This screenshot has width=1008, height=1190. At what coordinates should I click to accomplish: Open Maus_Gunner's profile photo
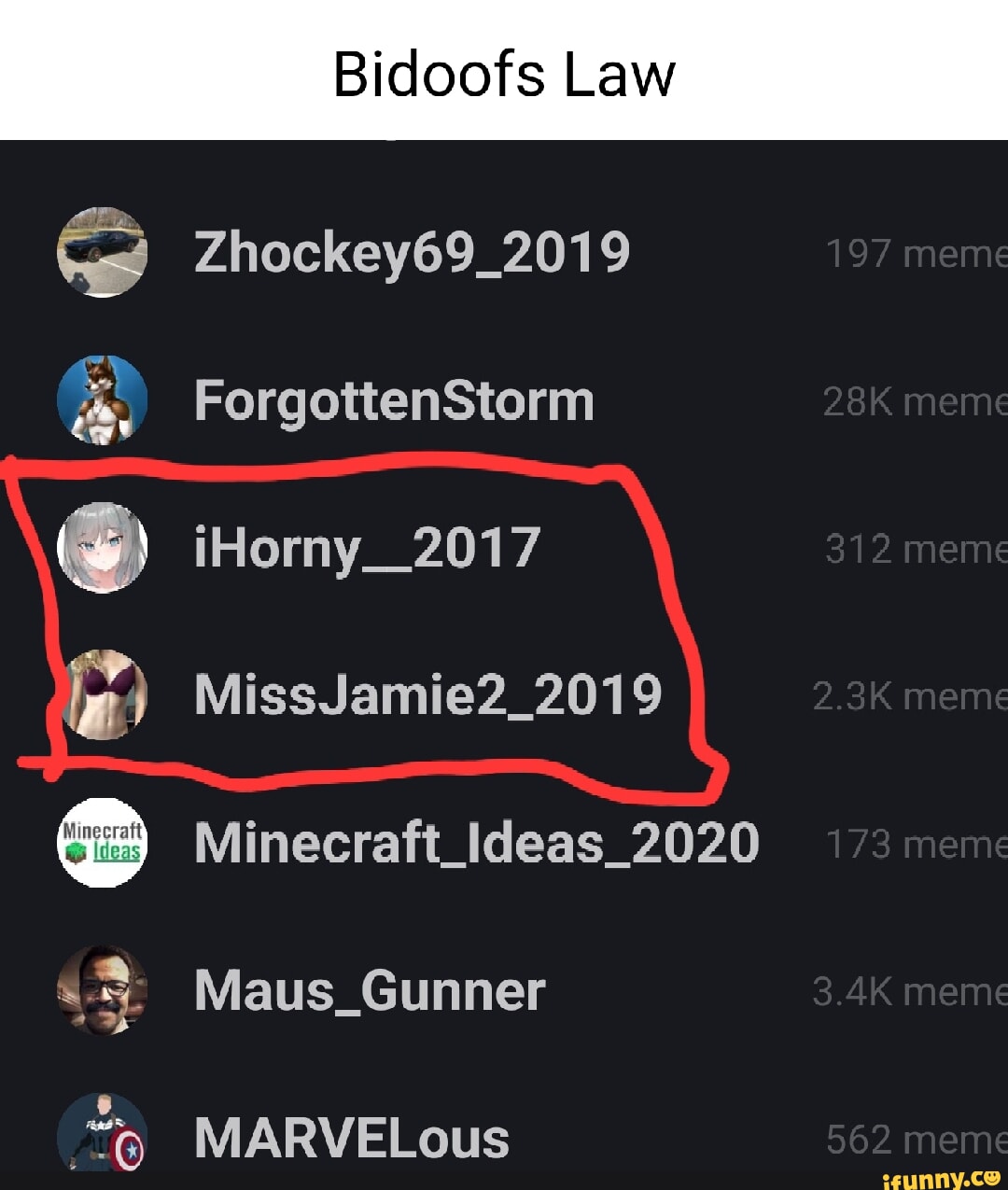click(x=103, y=991)
